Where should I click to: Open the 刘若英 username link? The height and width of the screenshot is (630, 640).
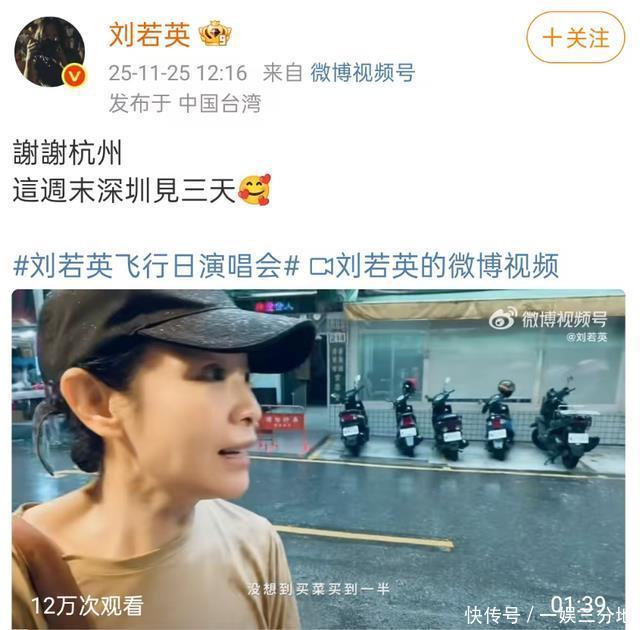click(x=148, y=36)
